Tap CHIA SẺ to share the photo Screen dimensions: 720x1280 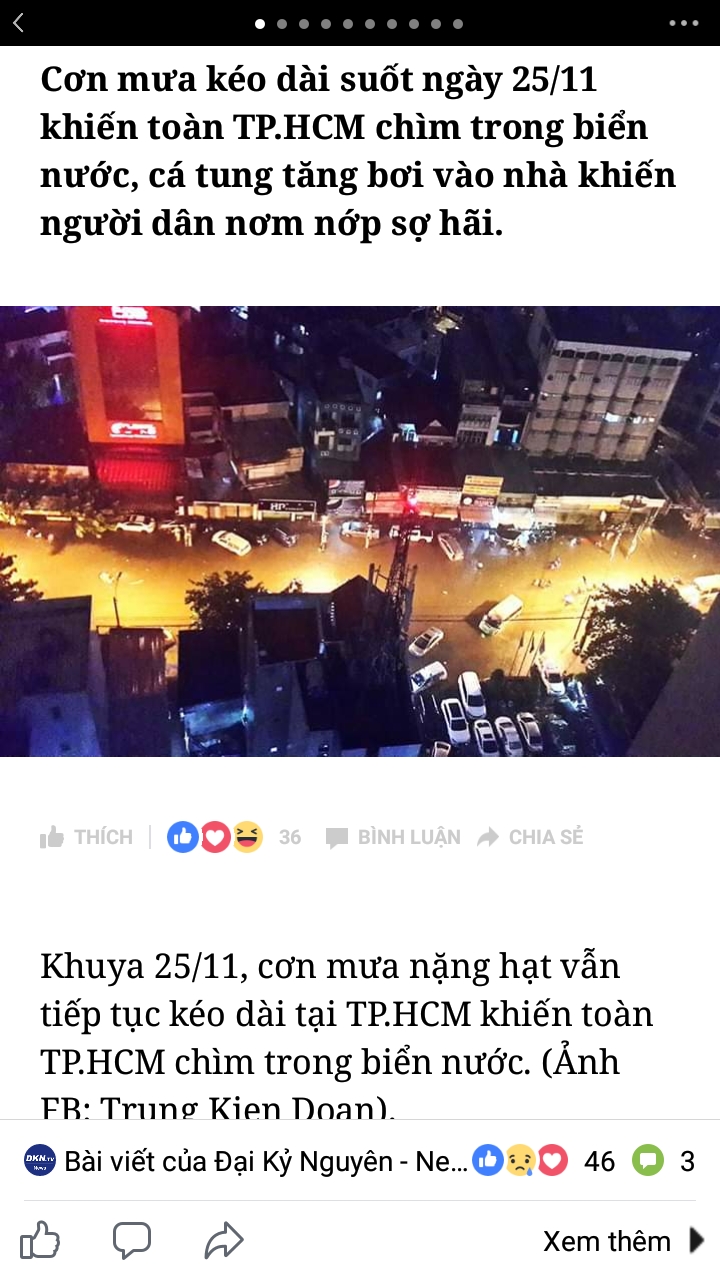(530, 837)
